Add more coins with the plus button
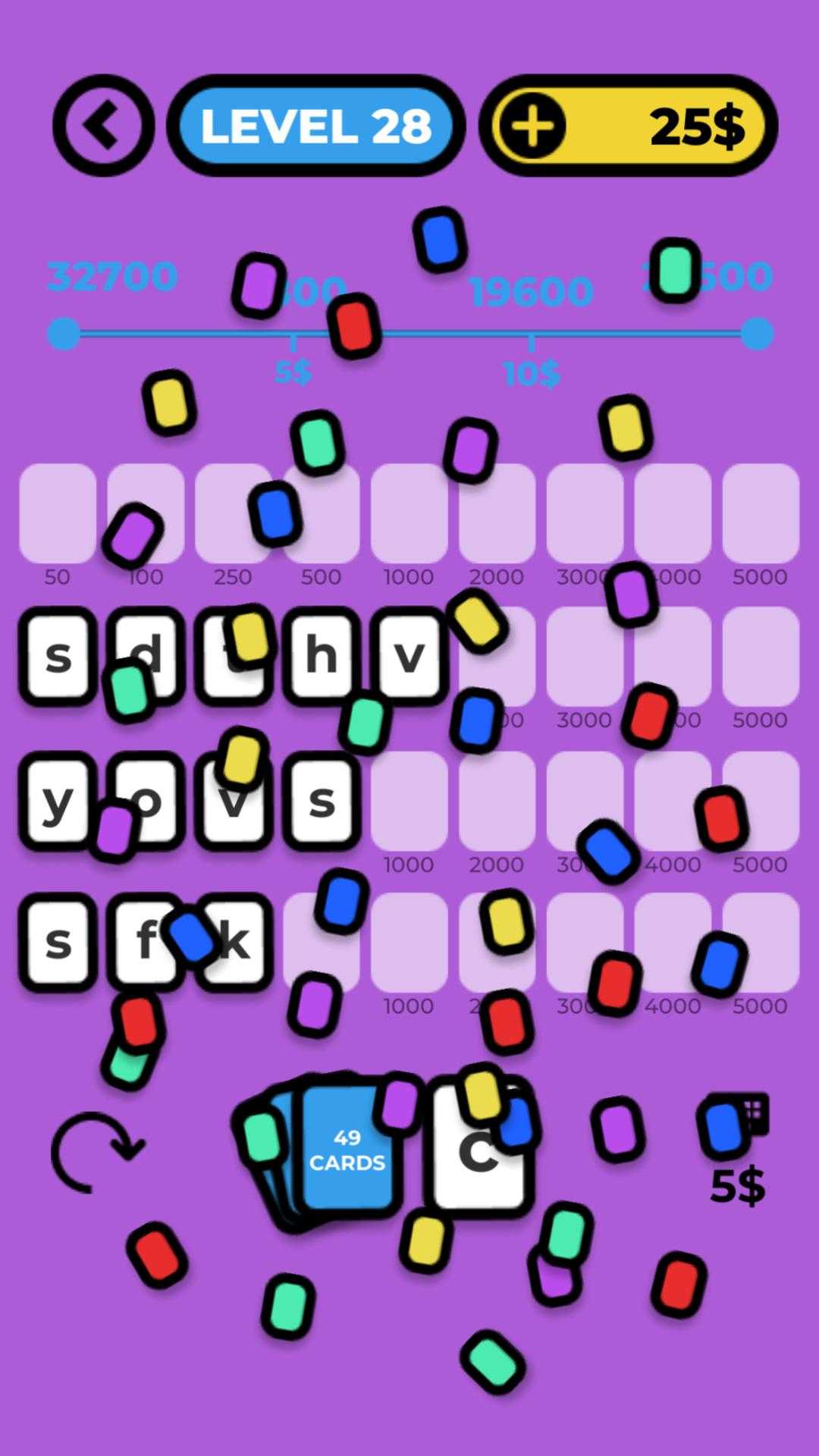 [x=533, y=126]
